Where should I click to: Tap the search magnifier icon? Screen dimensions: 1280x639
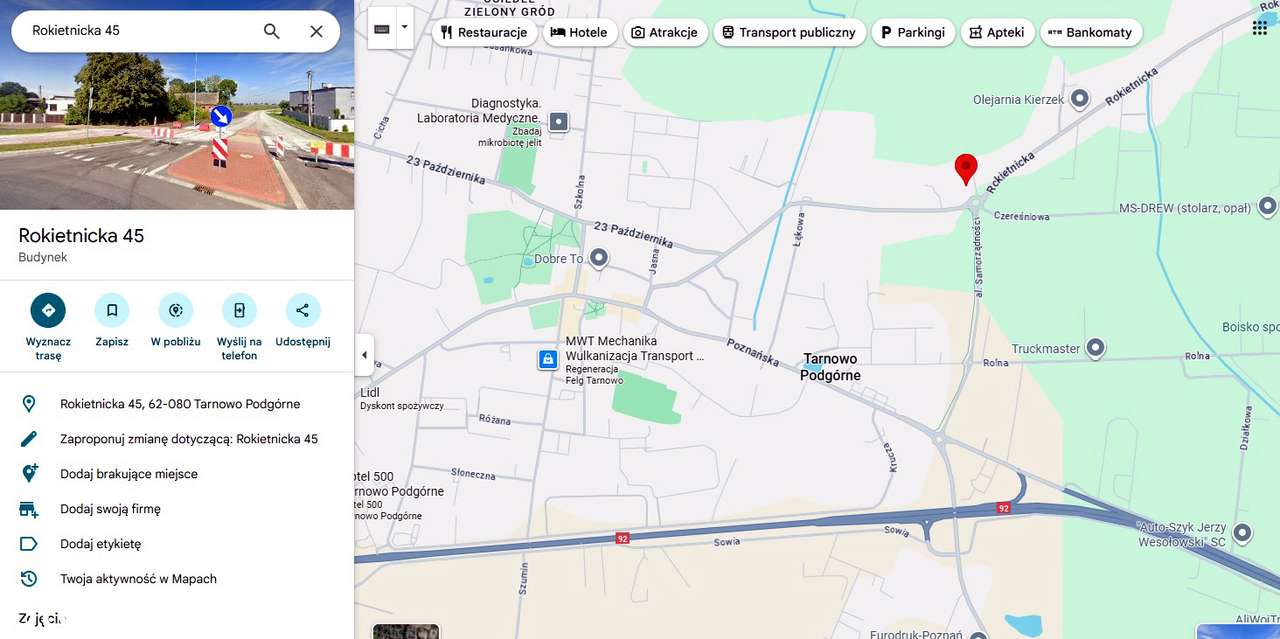(271, 31)
